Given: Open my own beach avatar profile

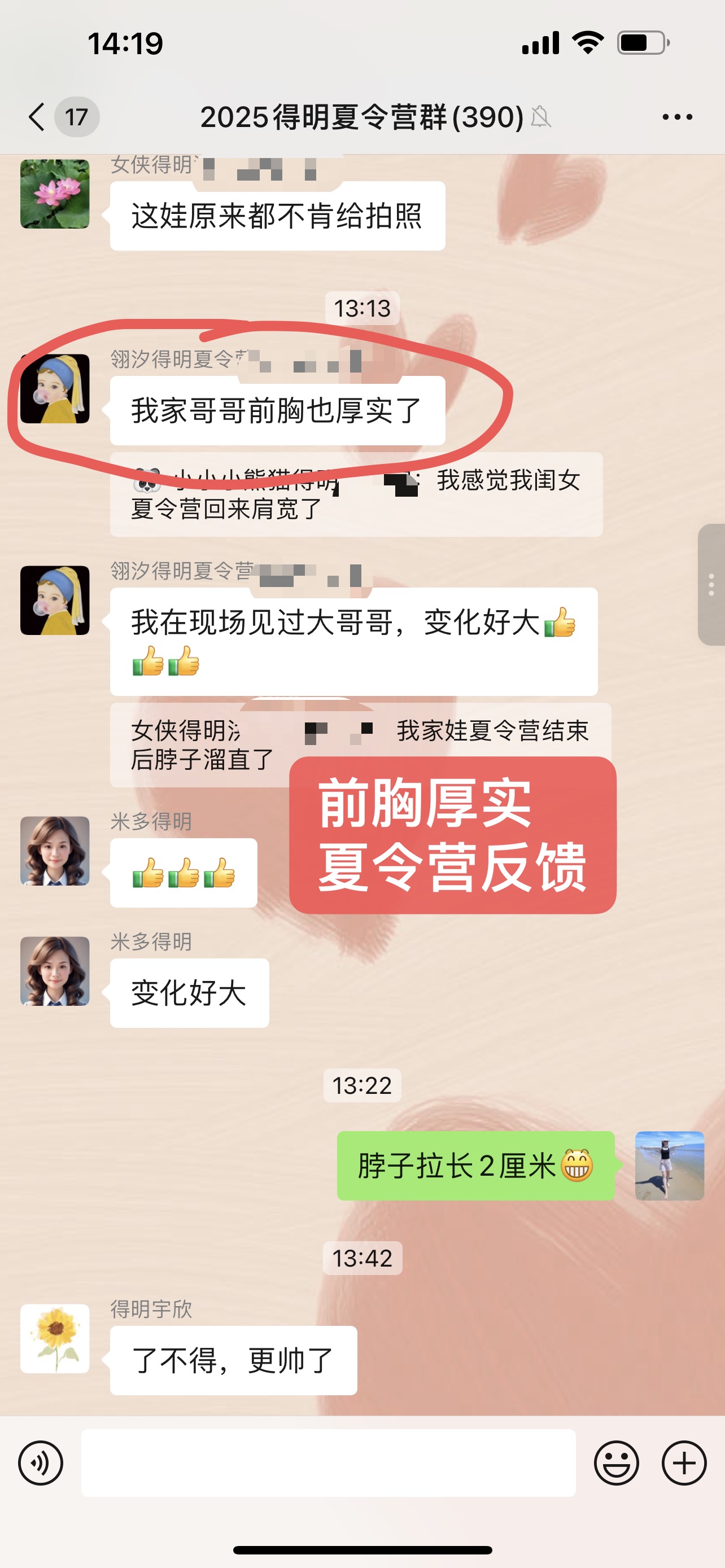Looking at the screenshot, I should click(669, 1166).
